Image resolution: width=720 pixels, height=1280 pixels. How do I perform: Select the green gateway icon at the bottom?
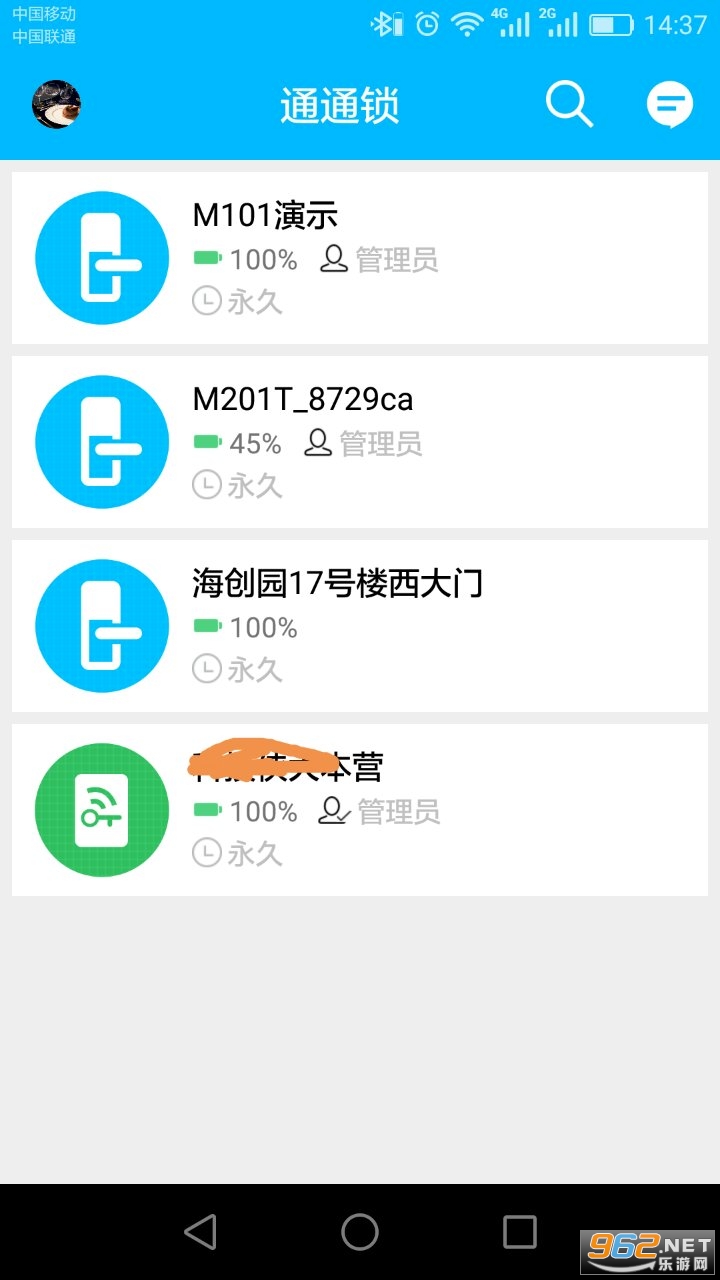point(101,809)
